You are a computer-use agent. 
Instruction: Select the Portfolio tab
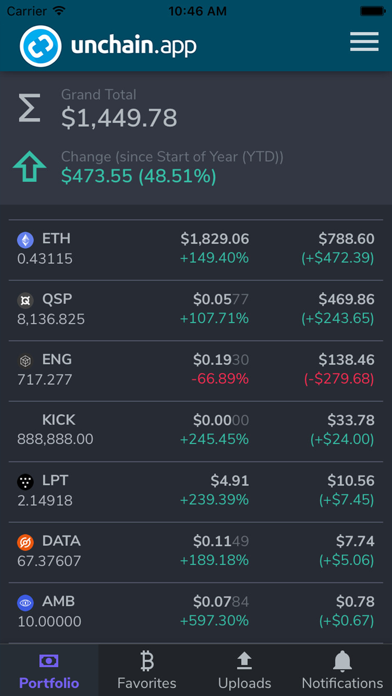click(49, 670)
